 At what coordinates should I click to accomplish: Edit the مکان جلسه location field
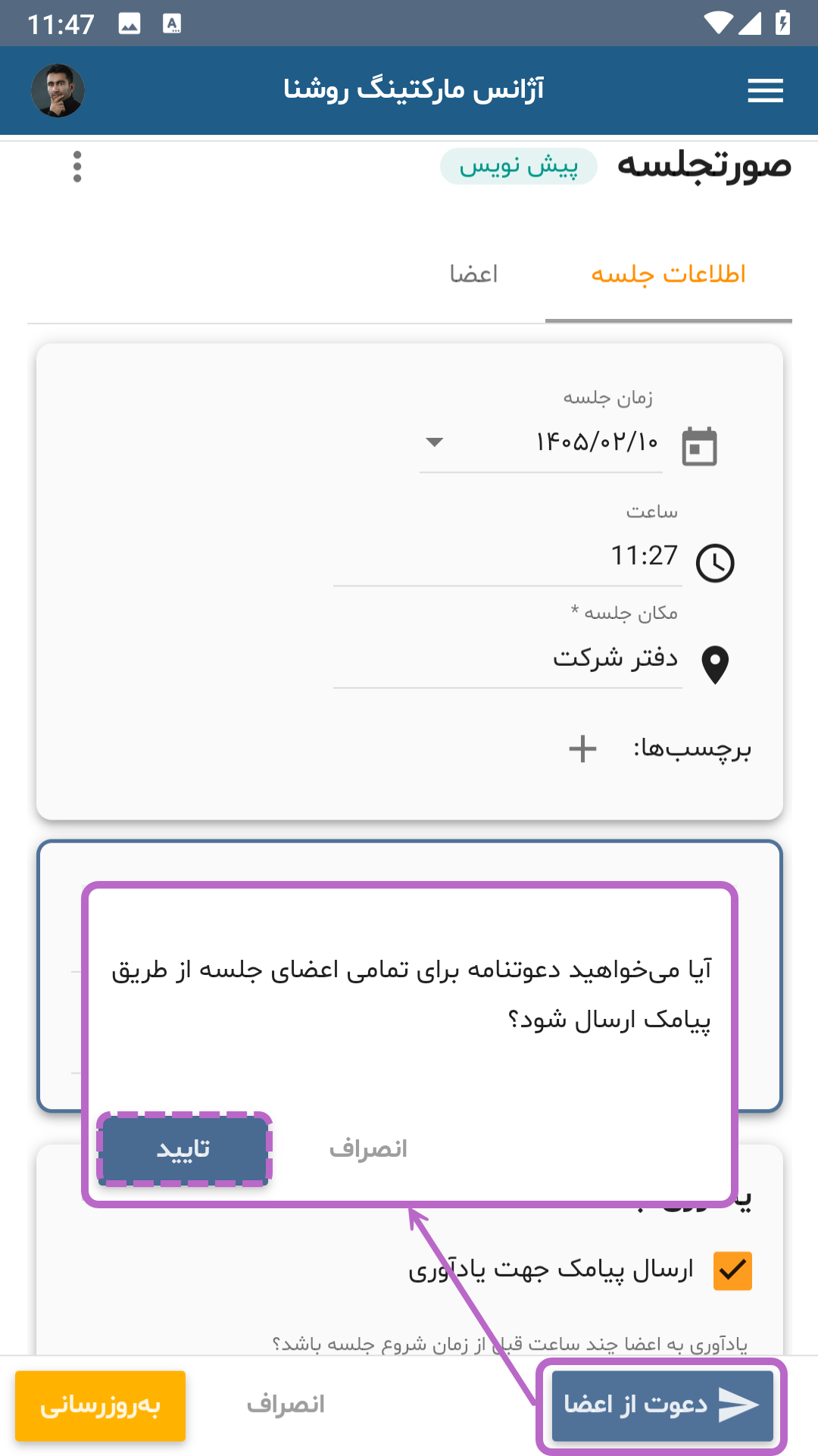[507, 658]
